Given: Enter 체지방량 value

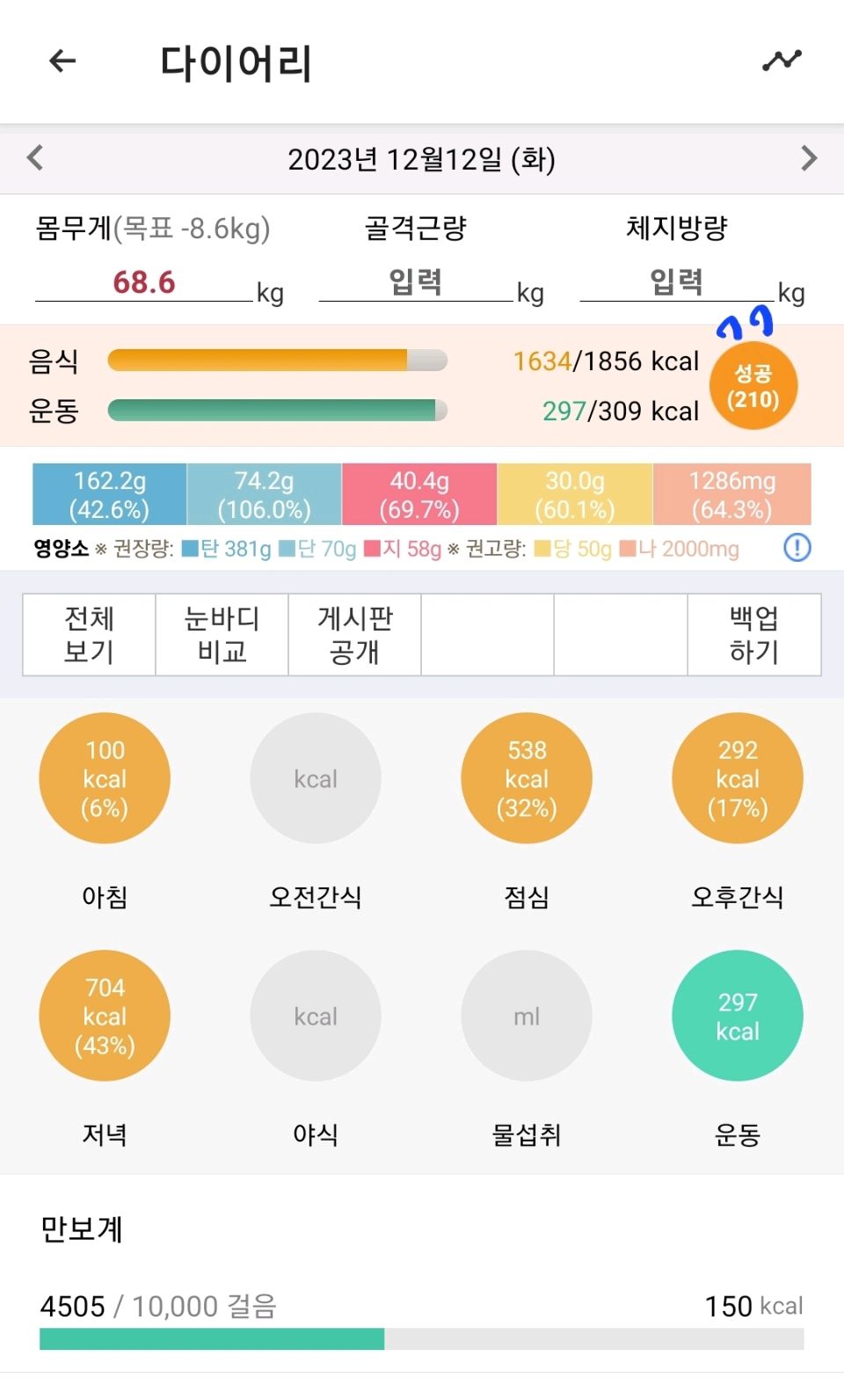Looking at the screenshot, I should tap(676, 282).
